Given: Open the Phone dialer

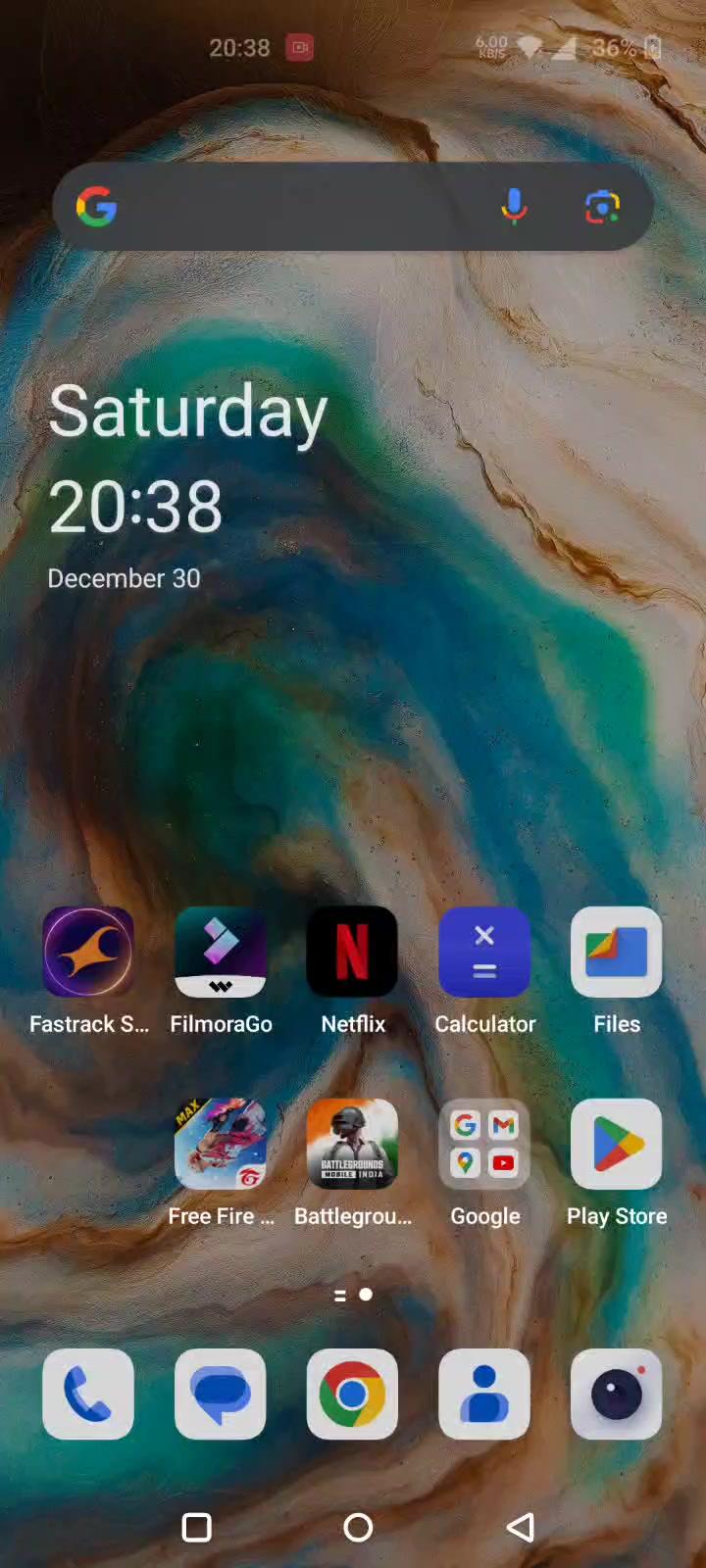Looking at the screenshot, I should pyautogui.click(x=88, y=1394).
